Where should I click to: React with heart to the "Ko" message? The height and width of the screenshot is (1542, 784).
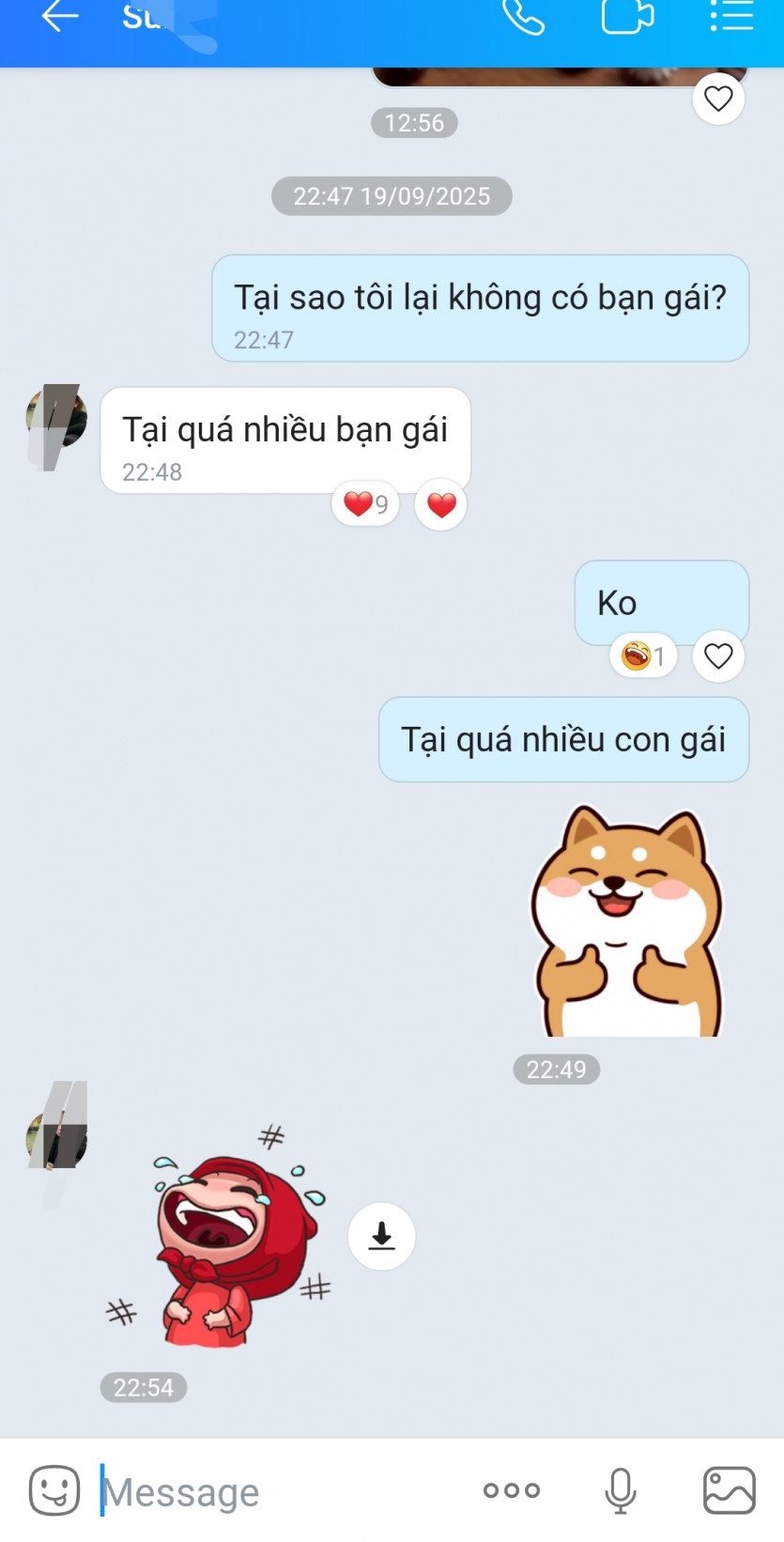[x=718, y=655]
